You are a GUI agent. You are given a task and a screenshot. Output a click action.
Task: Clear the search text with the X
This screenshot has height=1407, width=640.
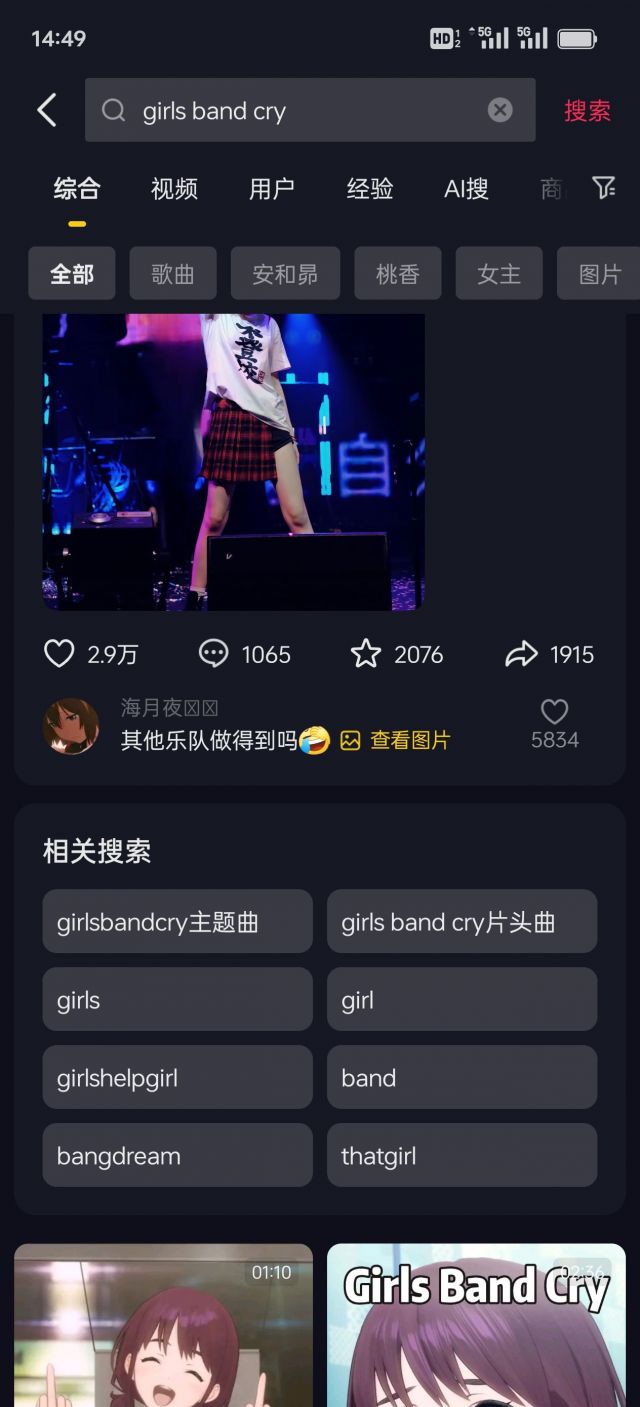500,110
